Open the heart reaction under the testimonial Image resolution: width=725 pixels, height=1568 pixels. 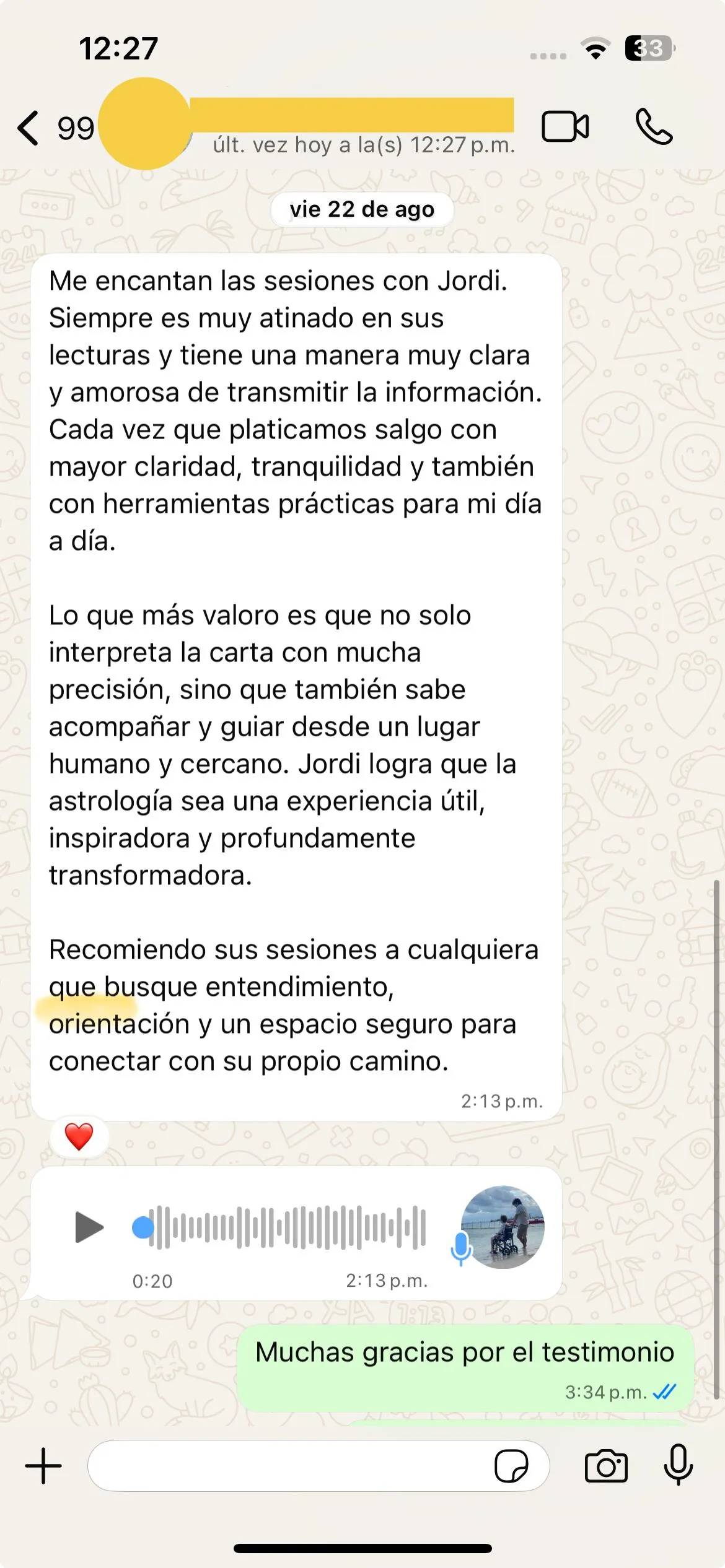[x=79, y=1137]
